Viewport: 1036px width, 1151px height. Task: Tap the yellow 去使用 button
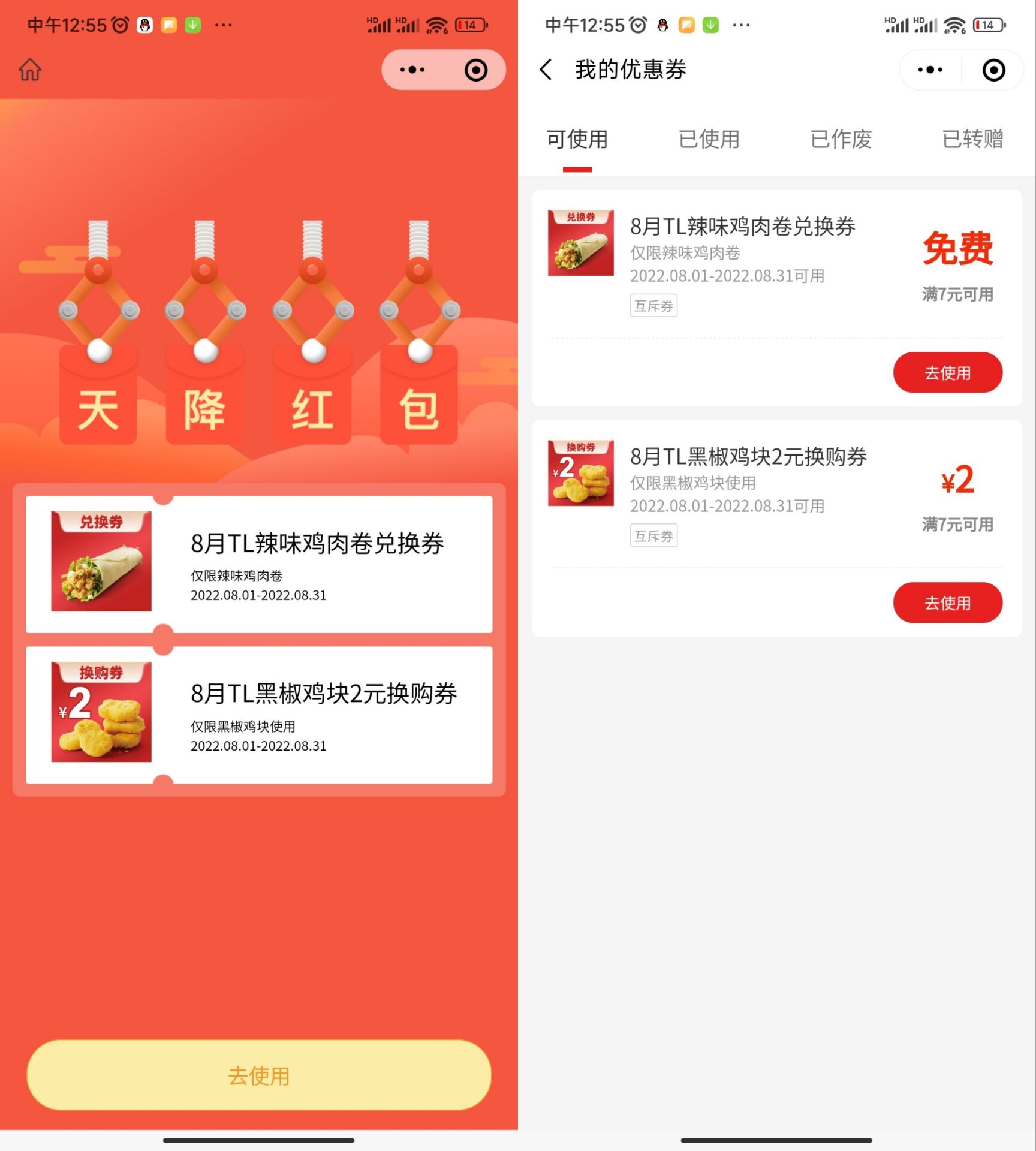click(259, 1075)
